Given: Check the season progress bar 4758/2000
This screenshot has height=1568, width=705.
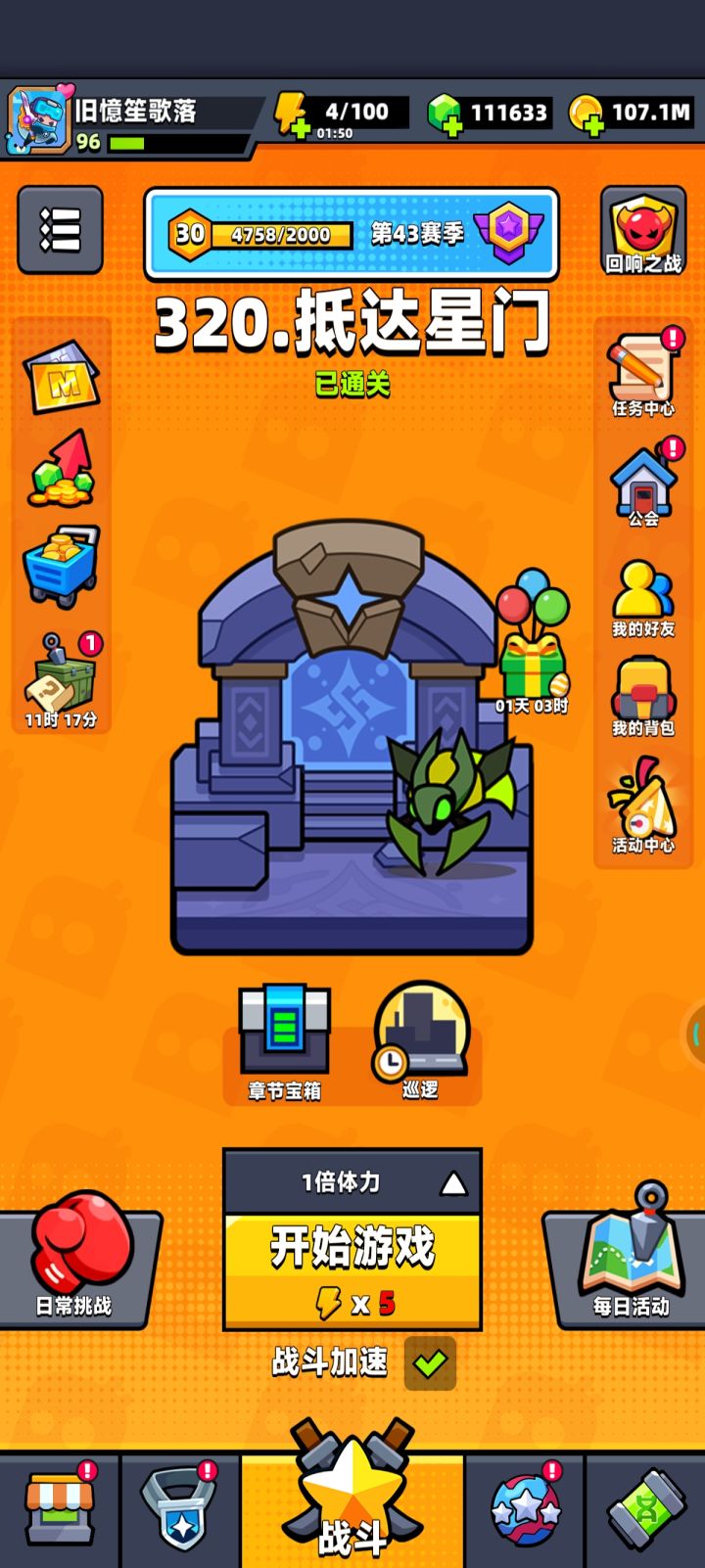Looking at the screenshot, I should click(284, 234).
